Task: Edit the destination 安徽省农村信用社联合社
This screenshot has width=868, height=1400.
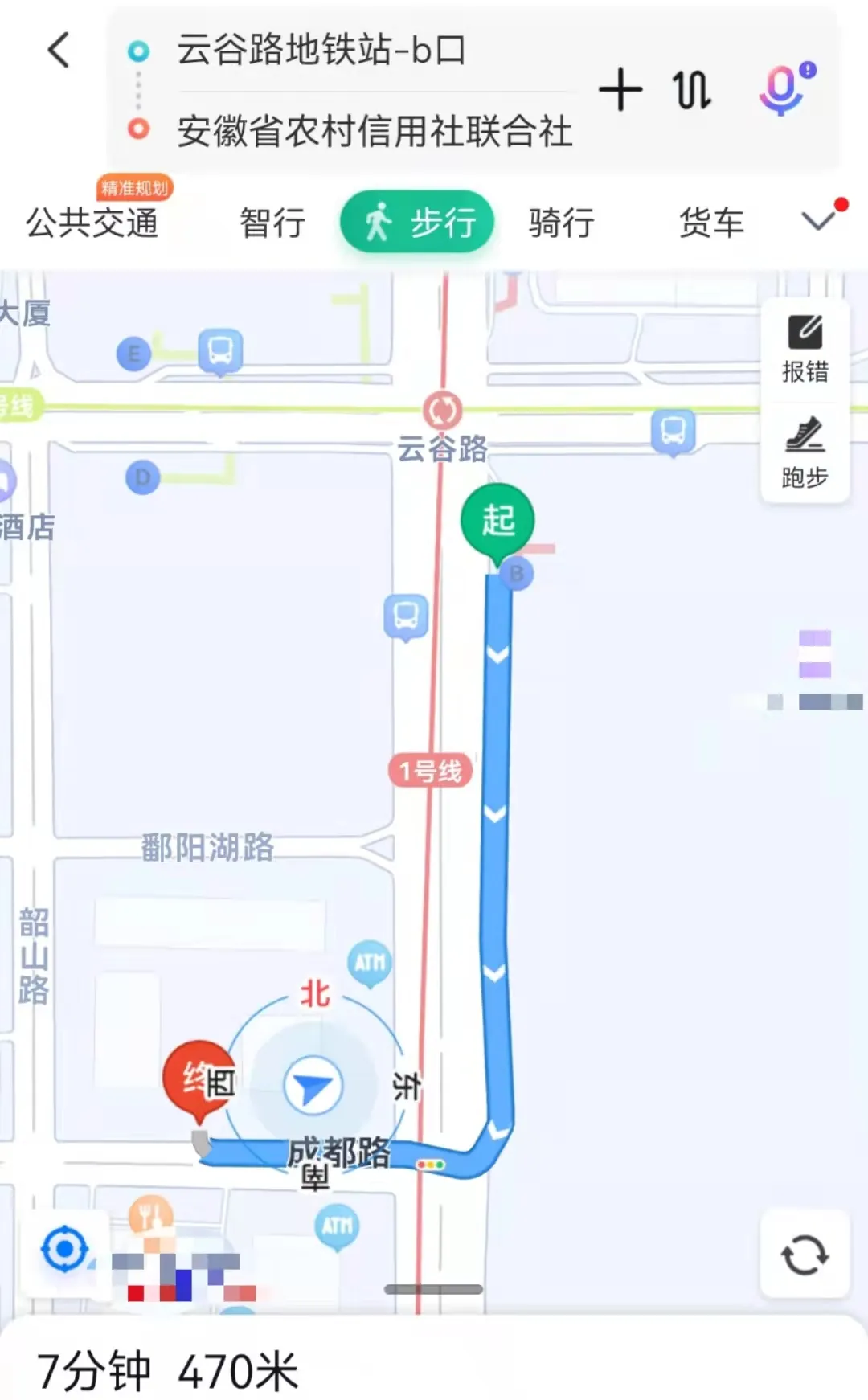Action: pos(374,131)
